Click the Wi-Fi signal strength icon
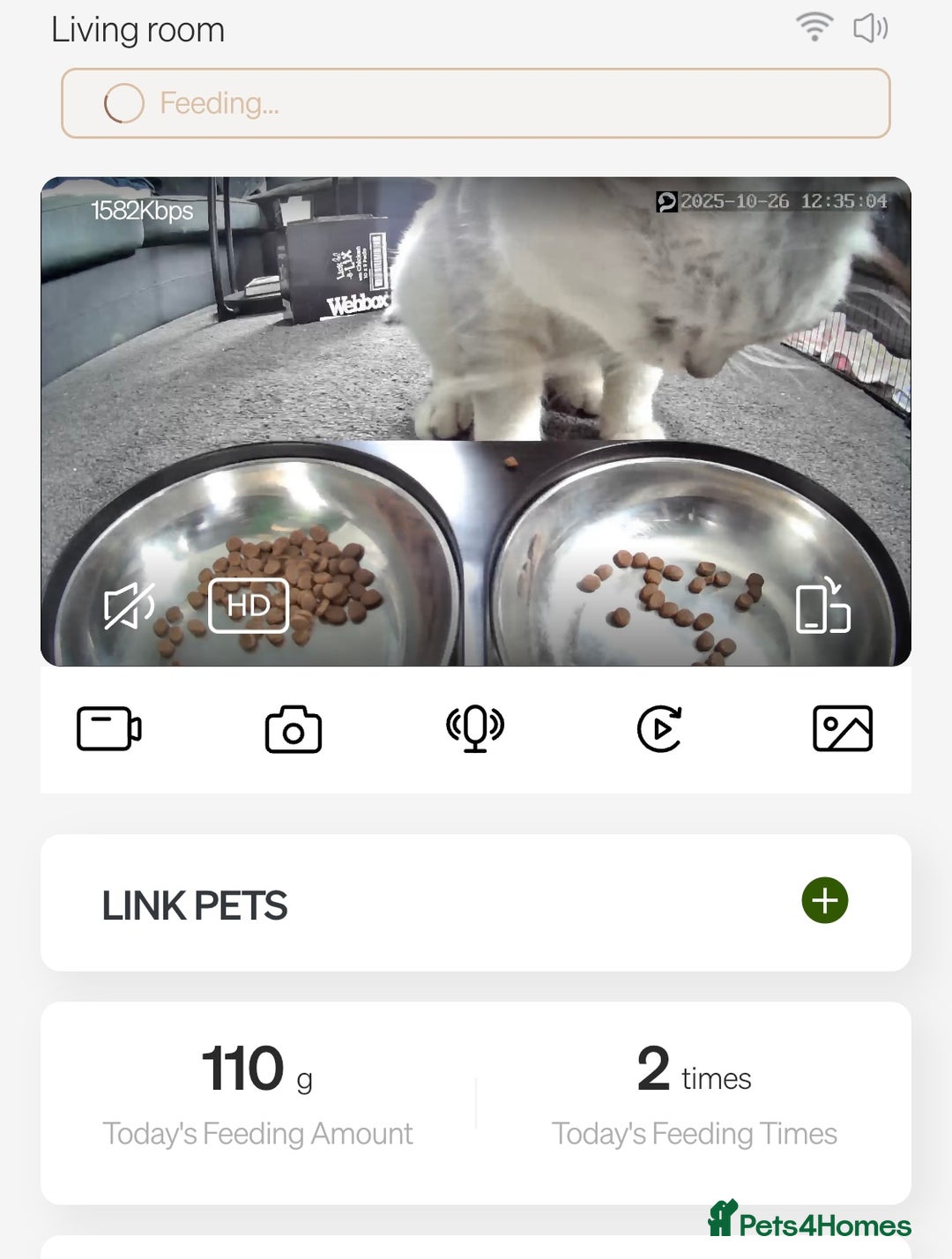Viewport: 952px width, 1259px height. 814,27
